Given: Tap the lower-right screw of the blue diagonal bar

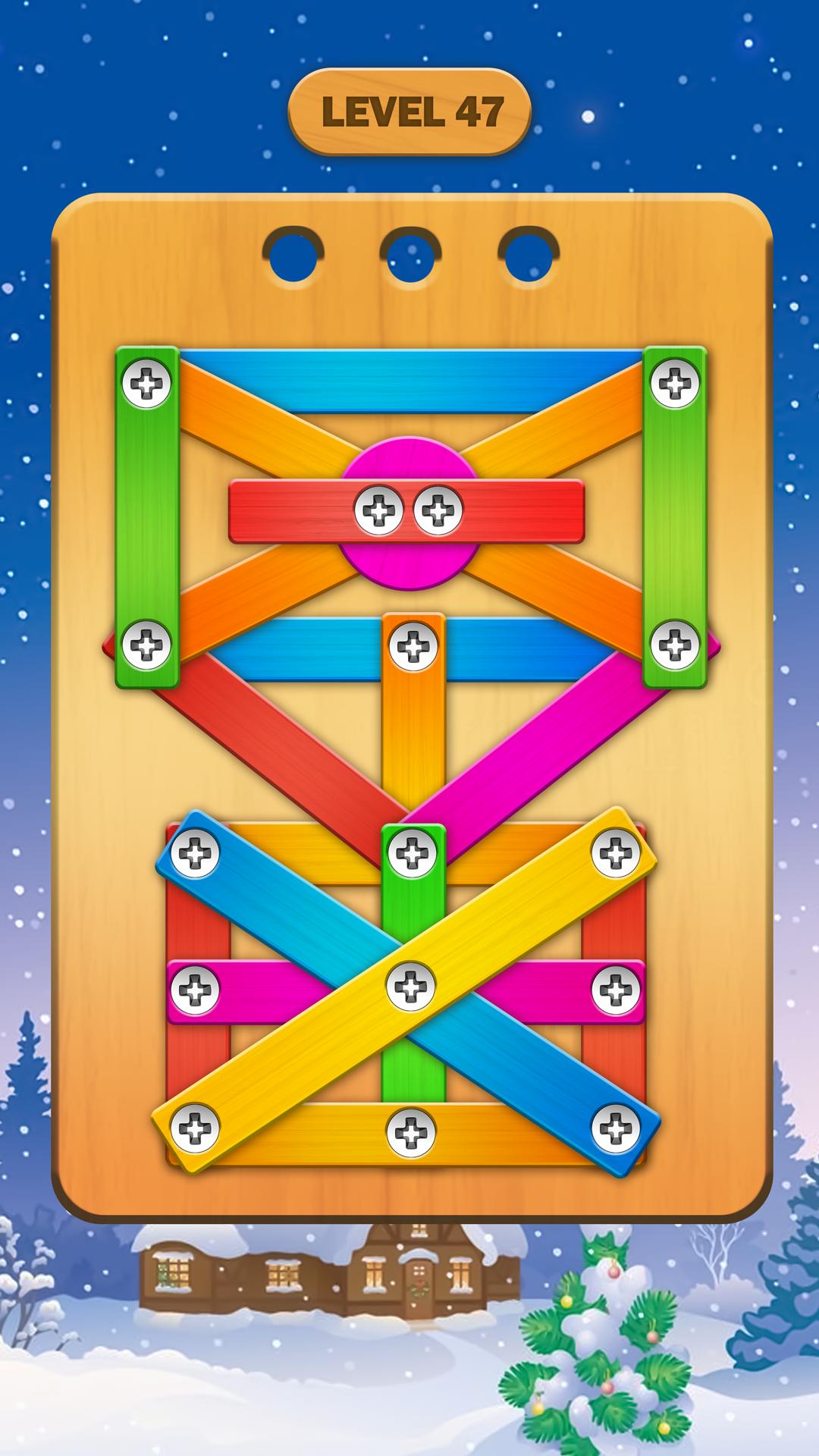Looking at the screenshot, I should [x=616, y=1128].
